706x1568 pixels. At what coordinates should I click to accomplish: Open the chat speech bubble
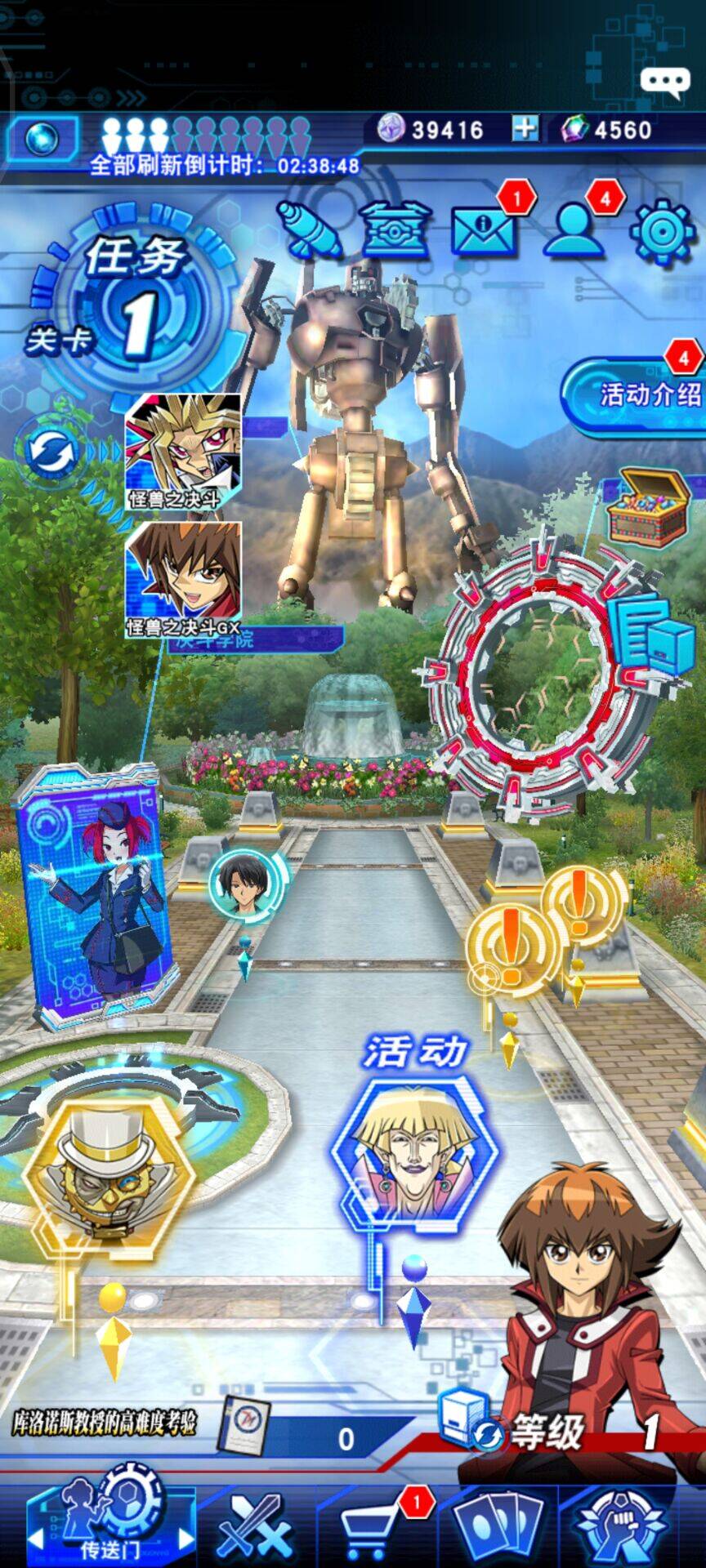[664, 82]
